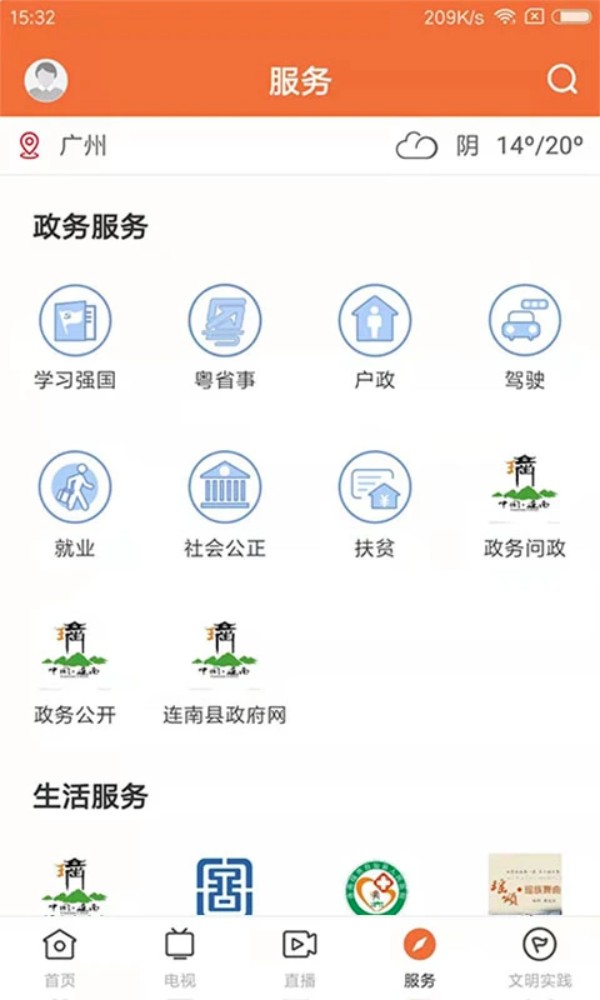The image size is (600, 1000).
Task: Open the search icon in the header
Action: point(563,79)
